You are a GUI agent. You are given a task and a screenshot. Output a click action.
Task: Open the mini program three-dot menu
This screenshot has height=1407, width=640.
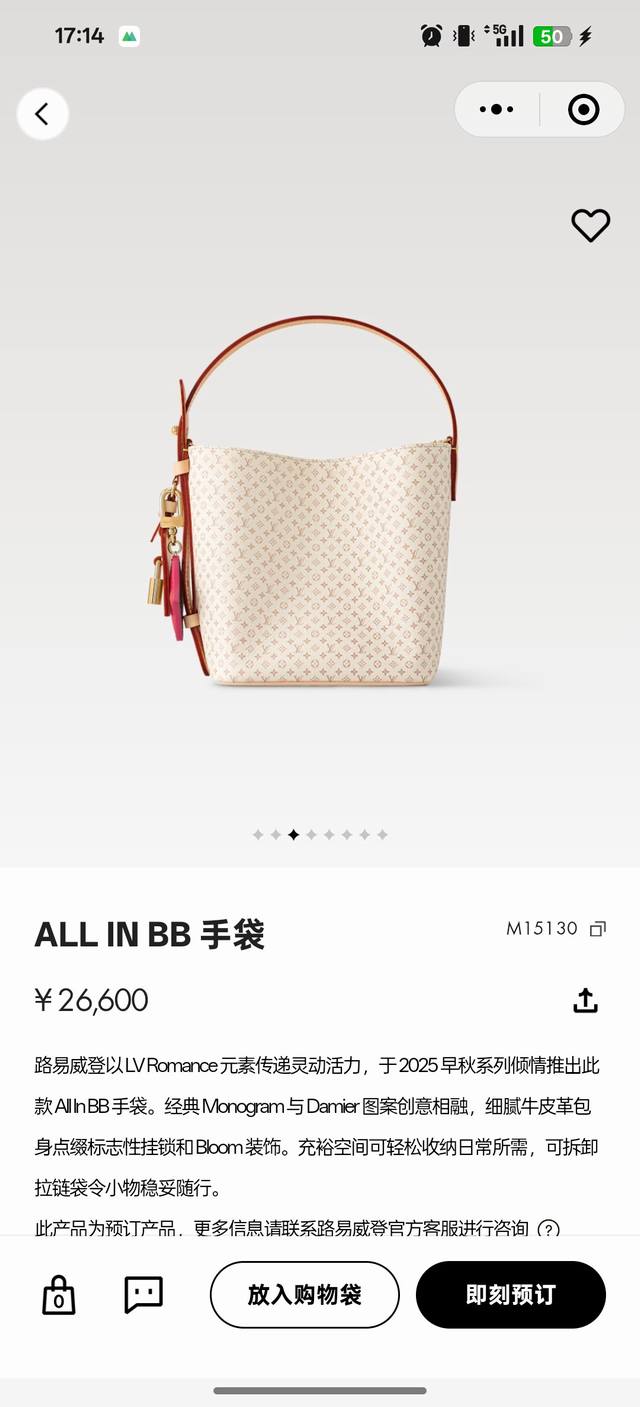497,109
